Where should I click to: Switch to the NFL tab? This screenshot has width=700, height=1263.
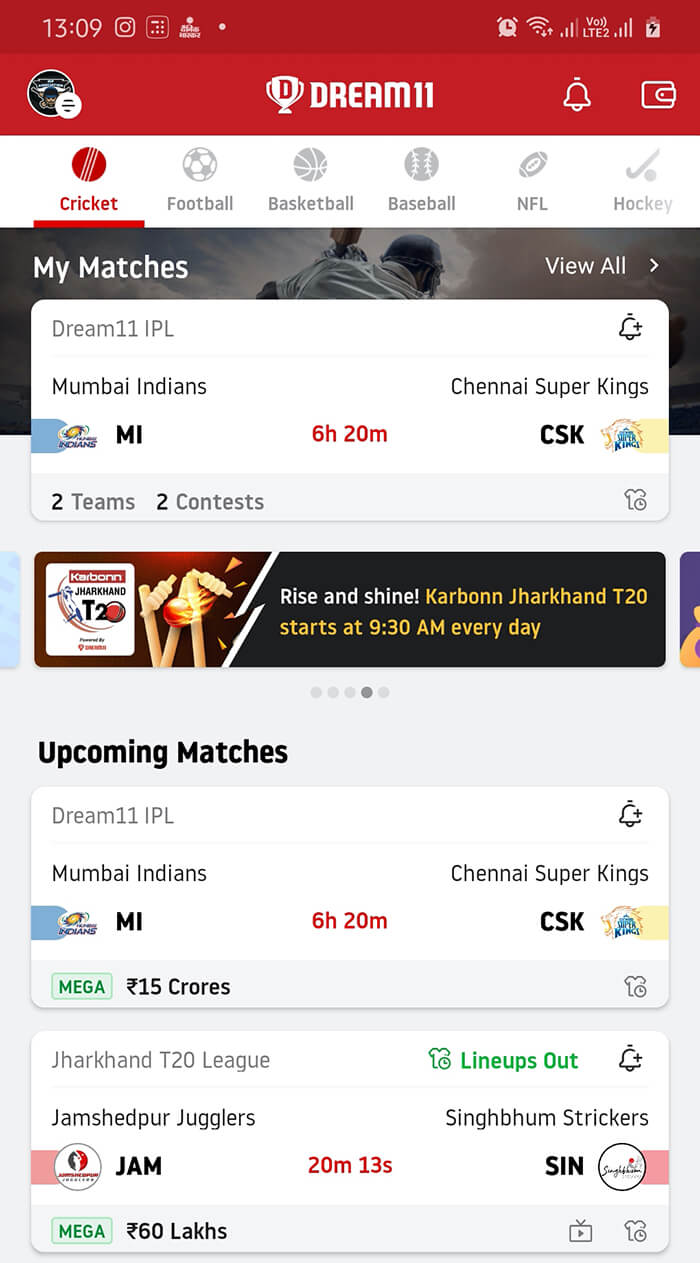[532, 181]
